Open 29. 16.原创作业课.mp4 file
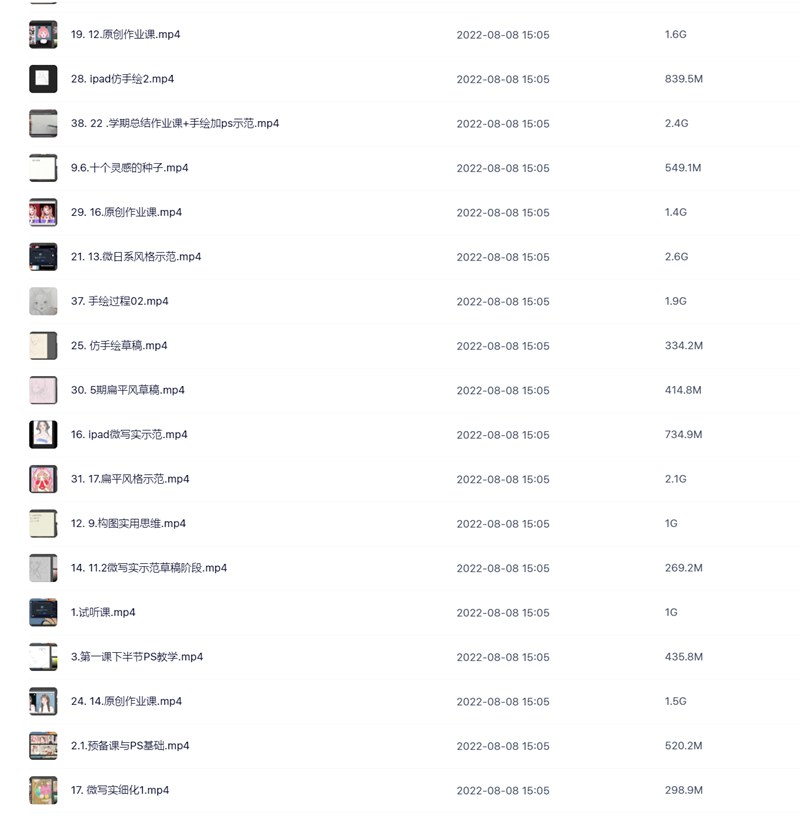Viewport: 800px width, 816px height. [126, 212]
